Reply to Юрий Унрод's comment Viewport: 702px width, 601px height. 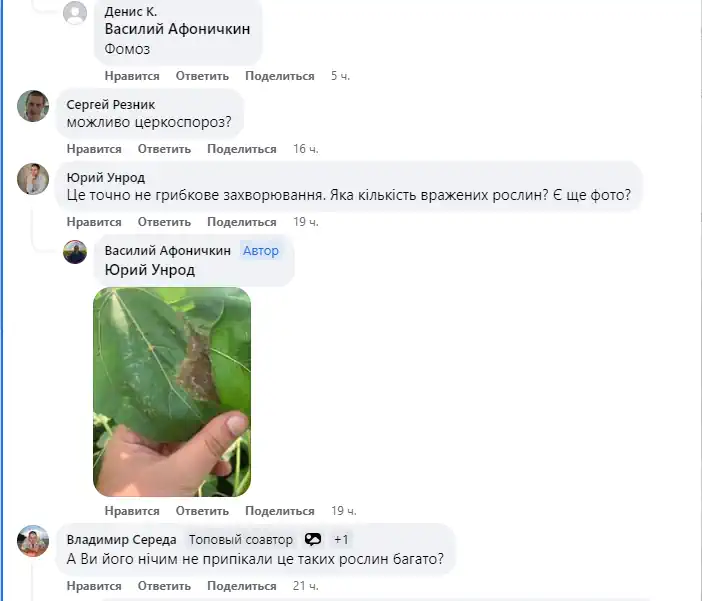164,222
